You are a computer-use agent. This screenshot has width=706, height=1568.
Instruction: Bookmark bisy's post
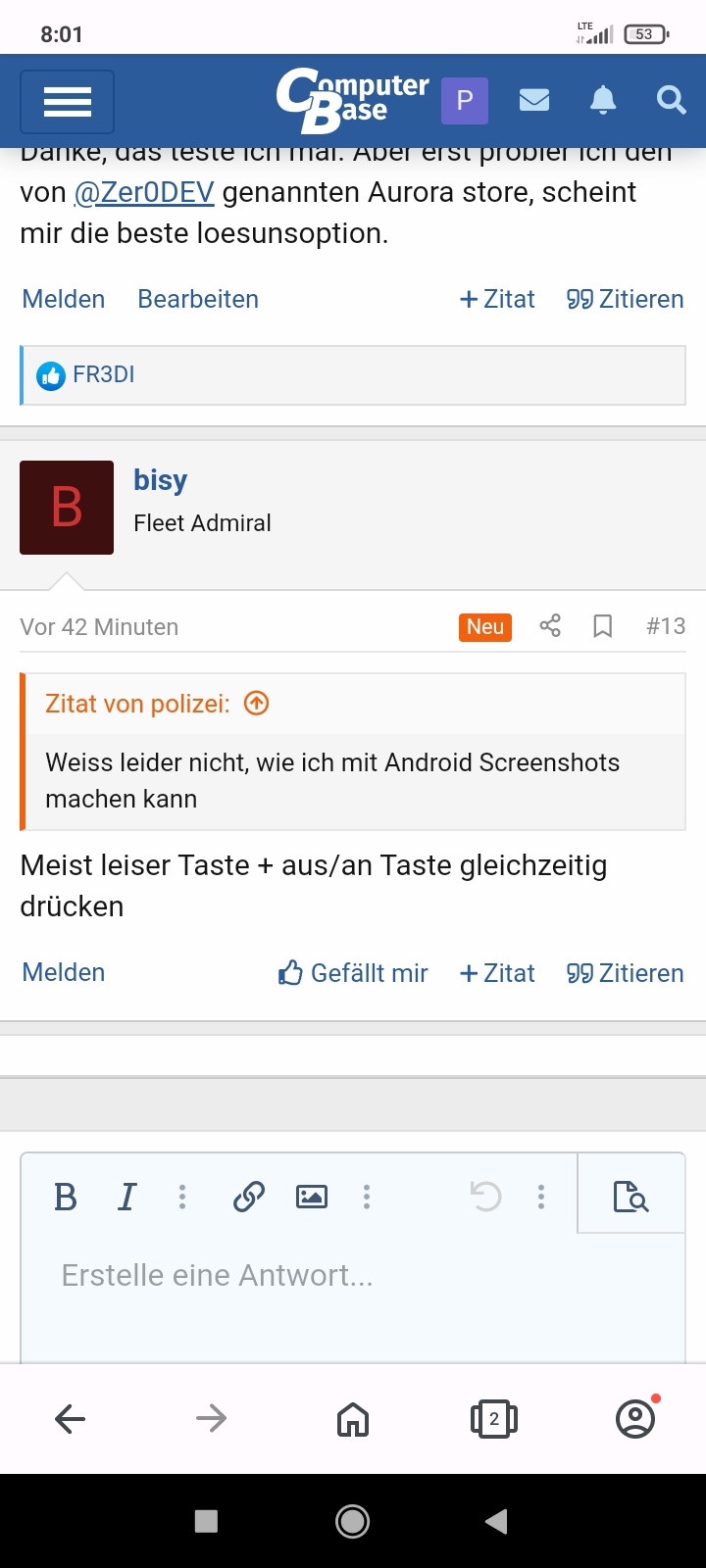(x=603, y=626)
